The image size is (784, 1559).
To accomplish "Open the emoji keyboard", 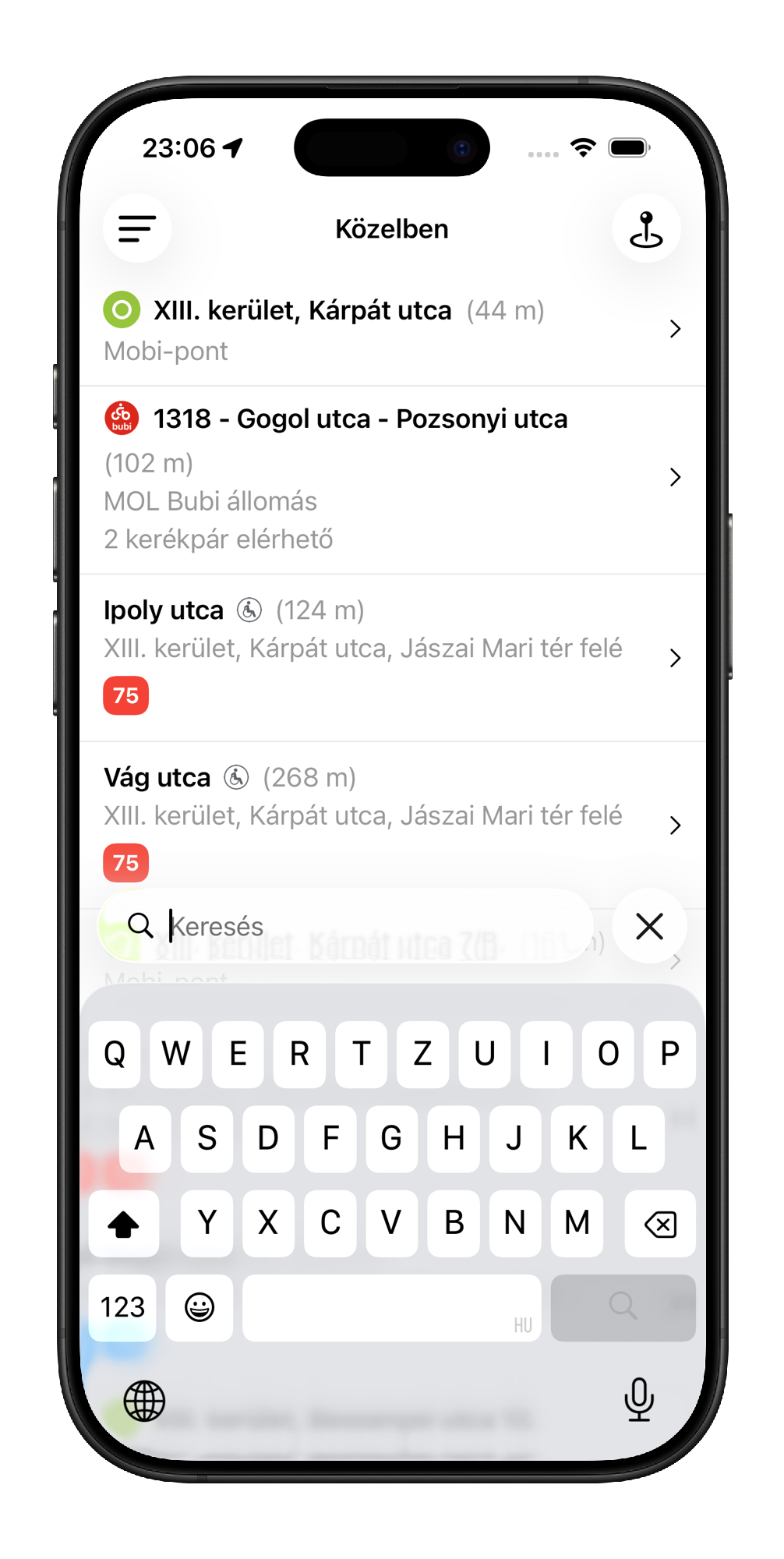I will pyautogui.click(x=200, y=1307).
